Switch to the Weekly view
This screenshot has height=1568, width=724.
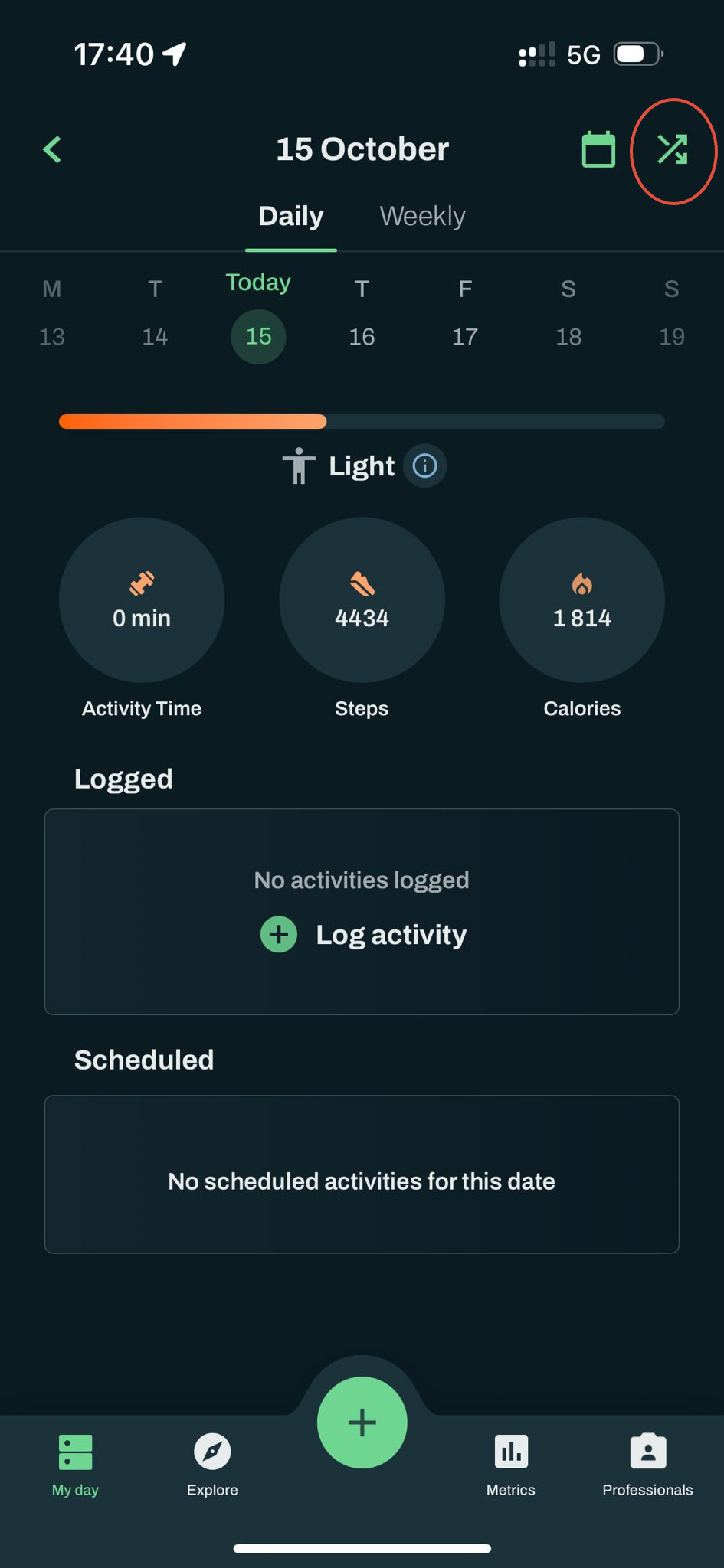click(x=422, y=217)
